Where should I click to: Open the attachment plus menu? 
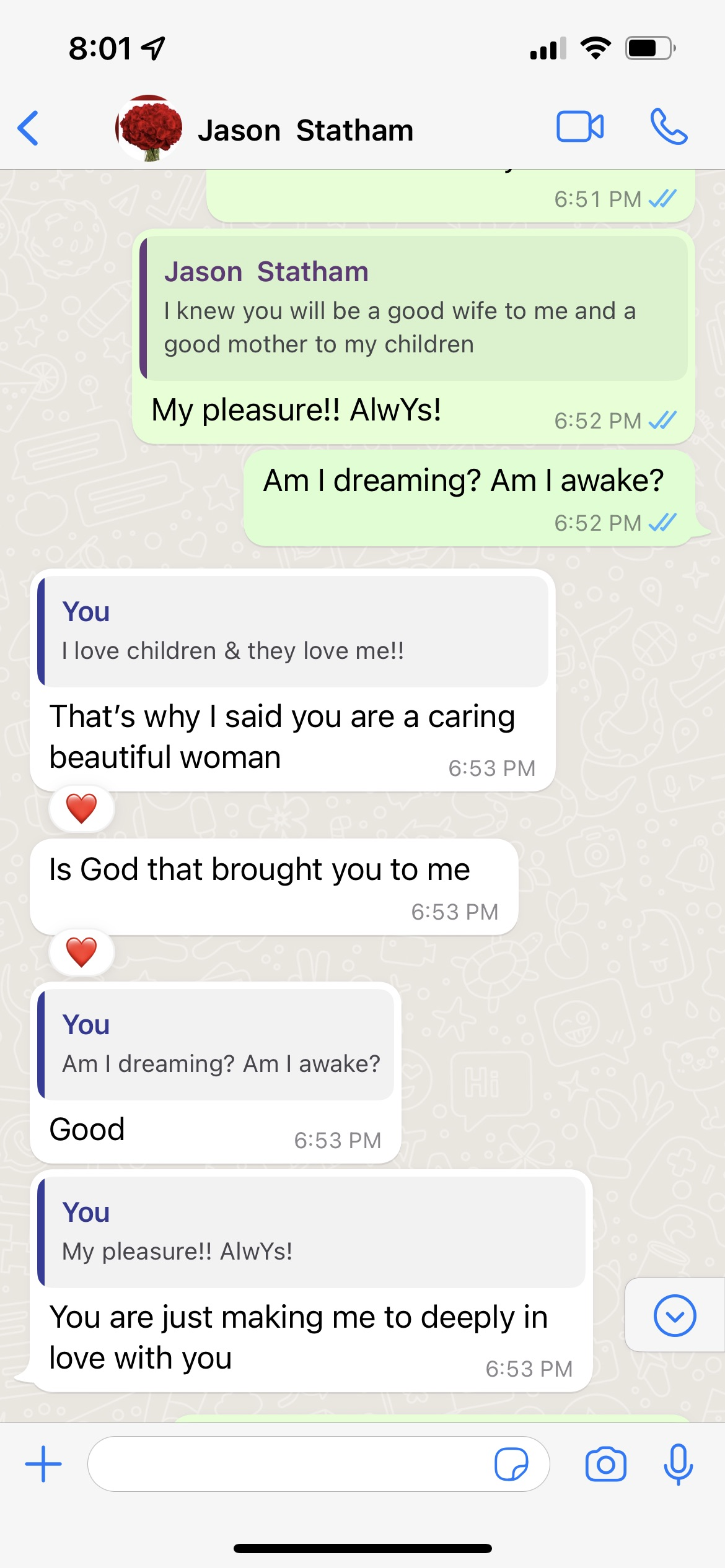[43, 1464]
